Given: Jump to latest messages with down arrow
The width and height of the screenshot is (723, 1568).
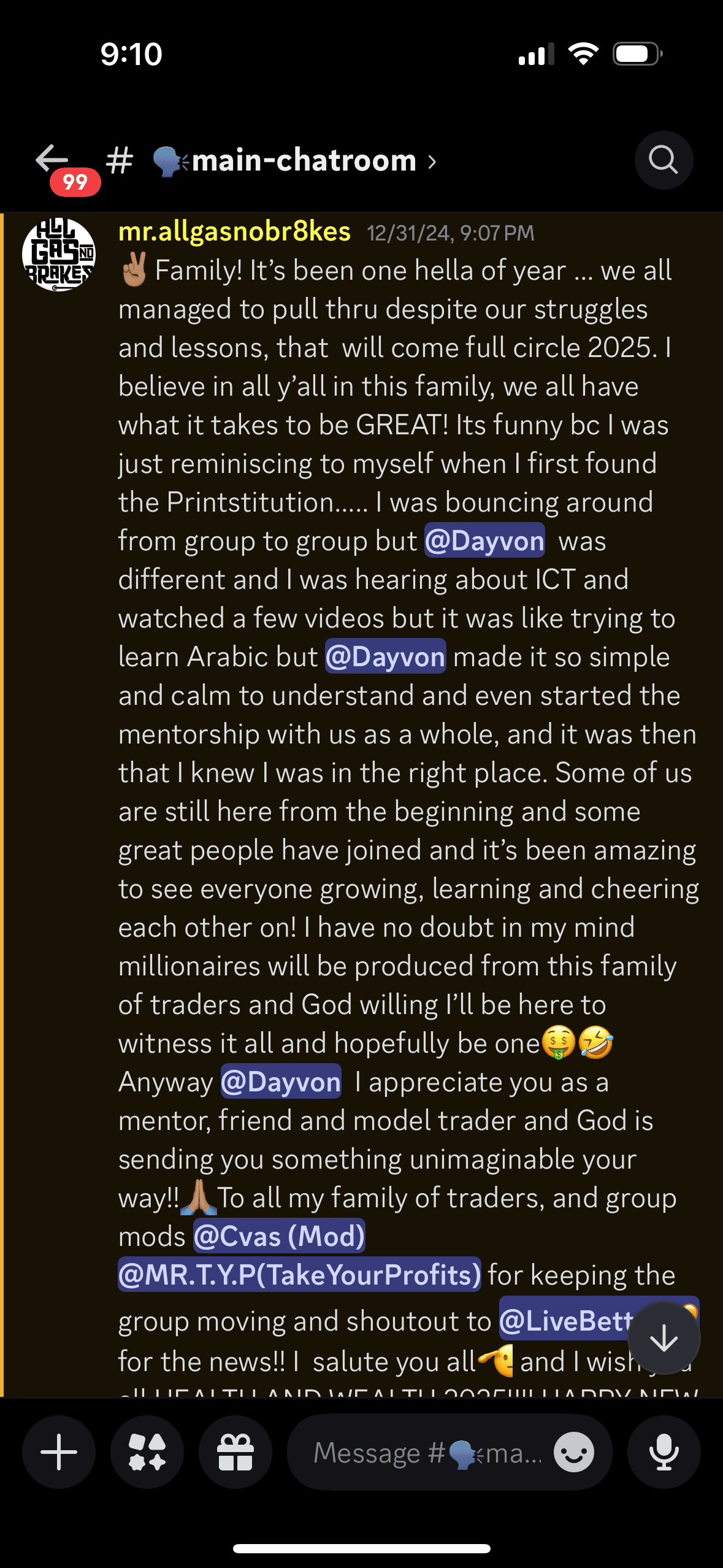Looking at the screenshot, I should click(664, 1340).
